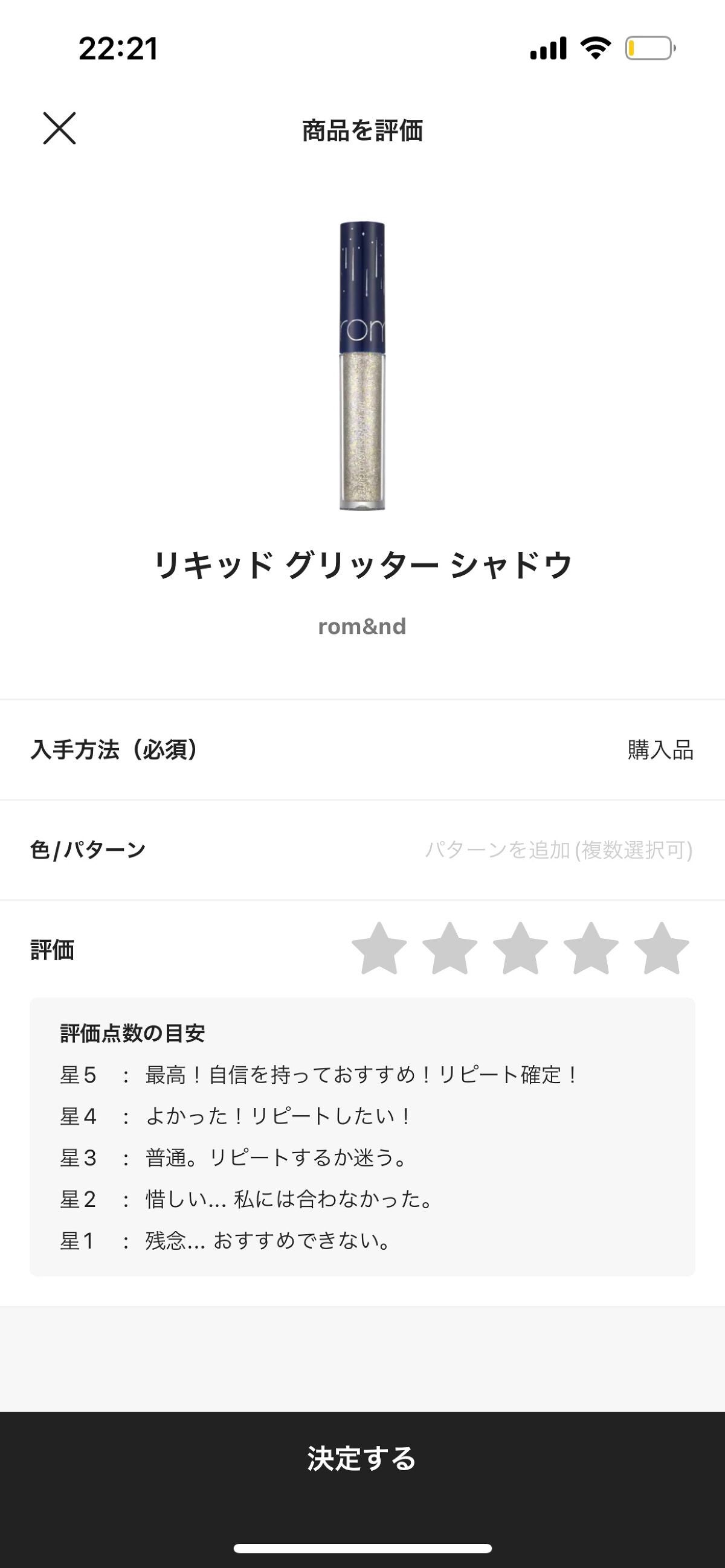Screen dimensions: 725x1568
Task: Select the third star for 評価
Action: coord(520,949)
